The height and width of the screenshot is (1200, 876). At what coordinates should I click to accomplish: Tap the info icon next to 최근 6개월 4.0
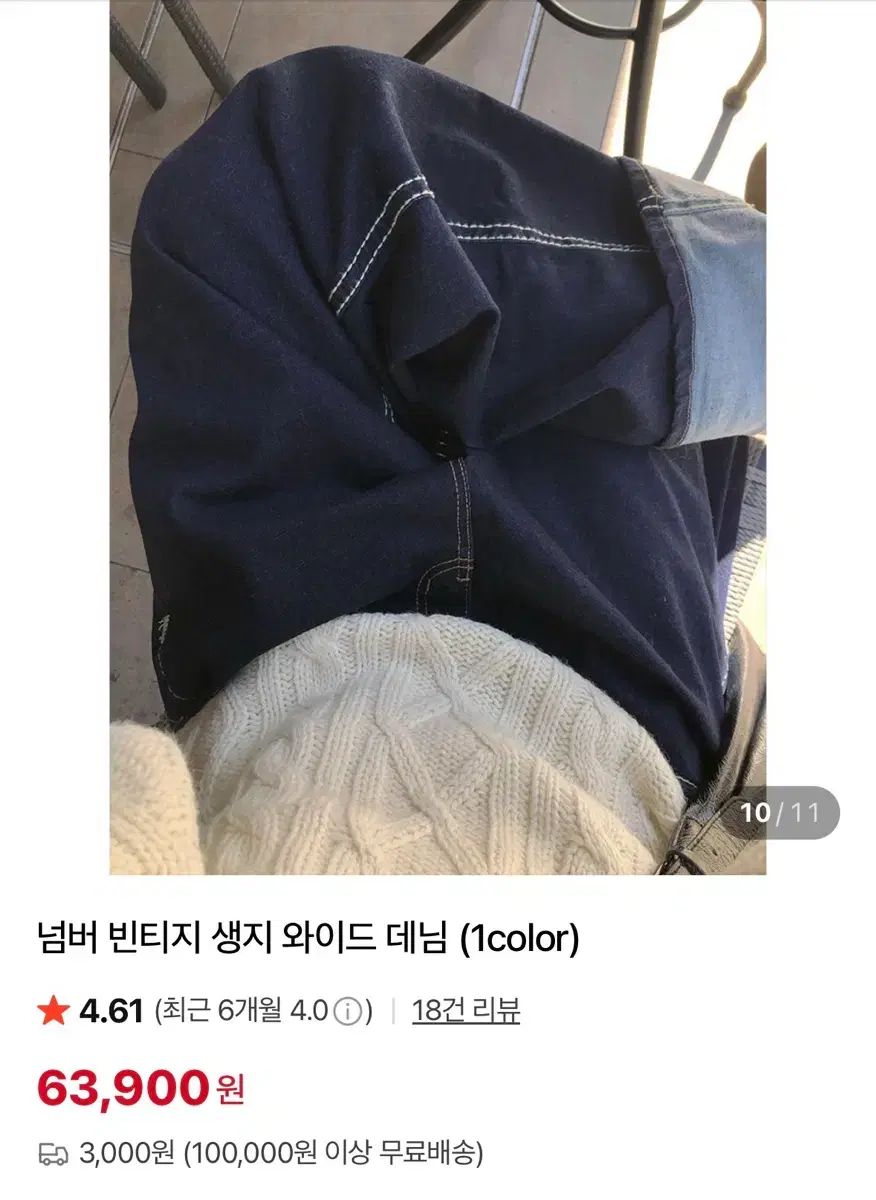[346, 1012]
